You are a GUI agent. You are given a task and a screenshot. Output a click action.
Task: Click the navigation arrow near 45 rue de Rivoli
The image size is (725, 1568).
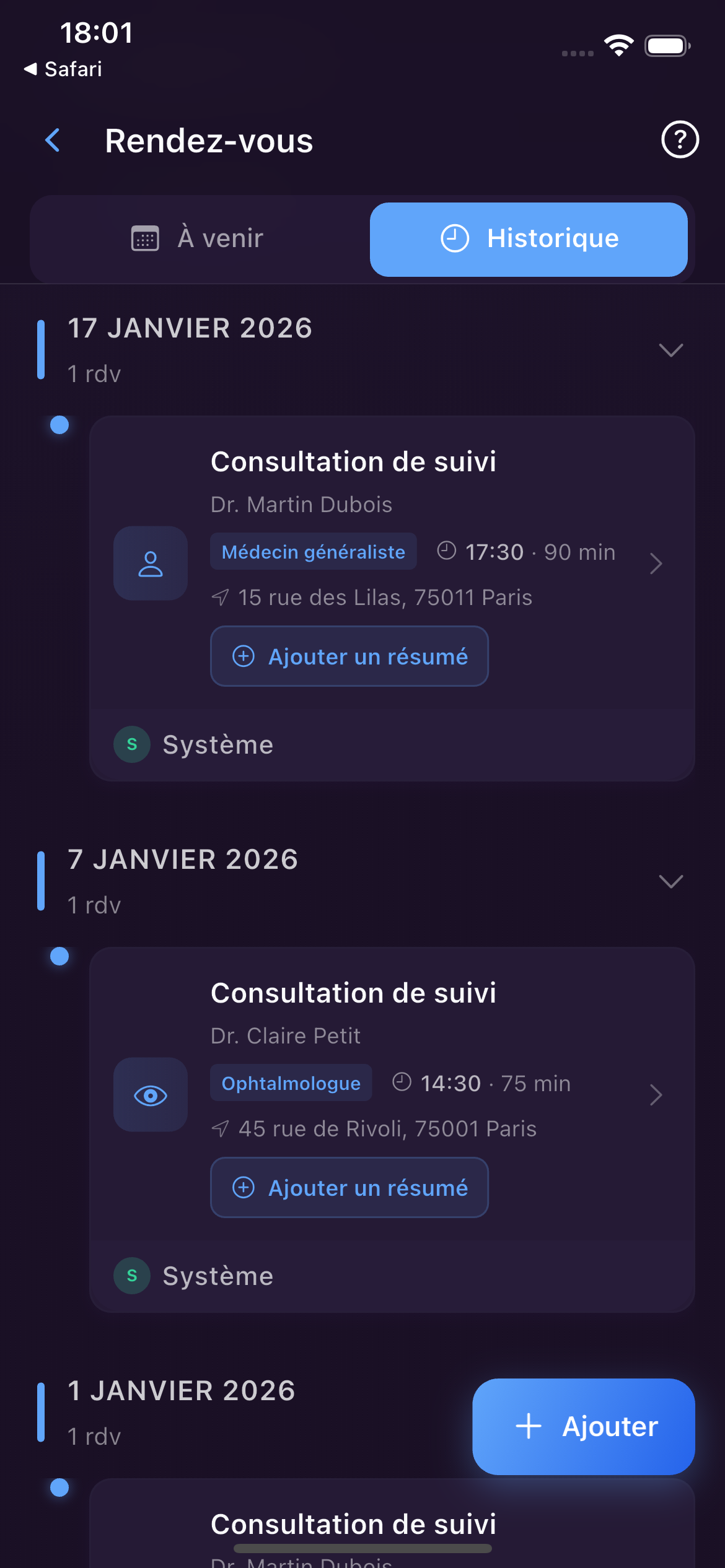pos(220,1128)
